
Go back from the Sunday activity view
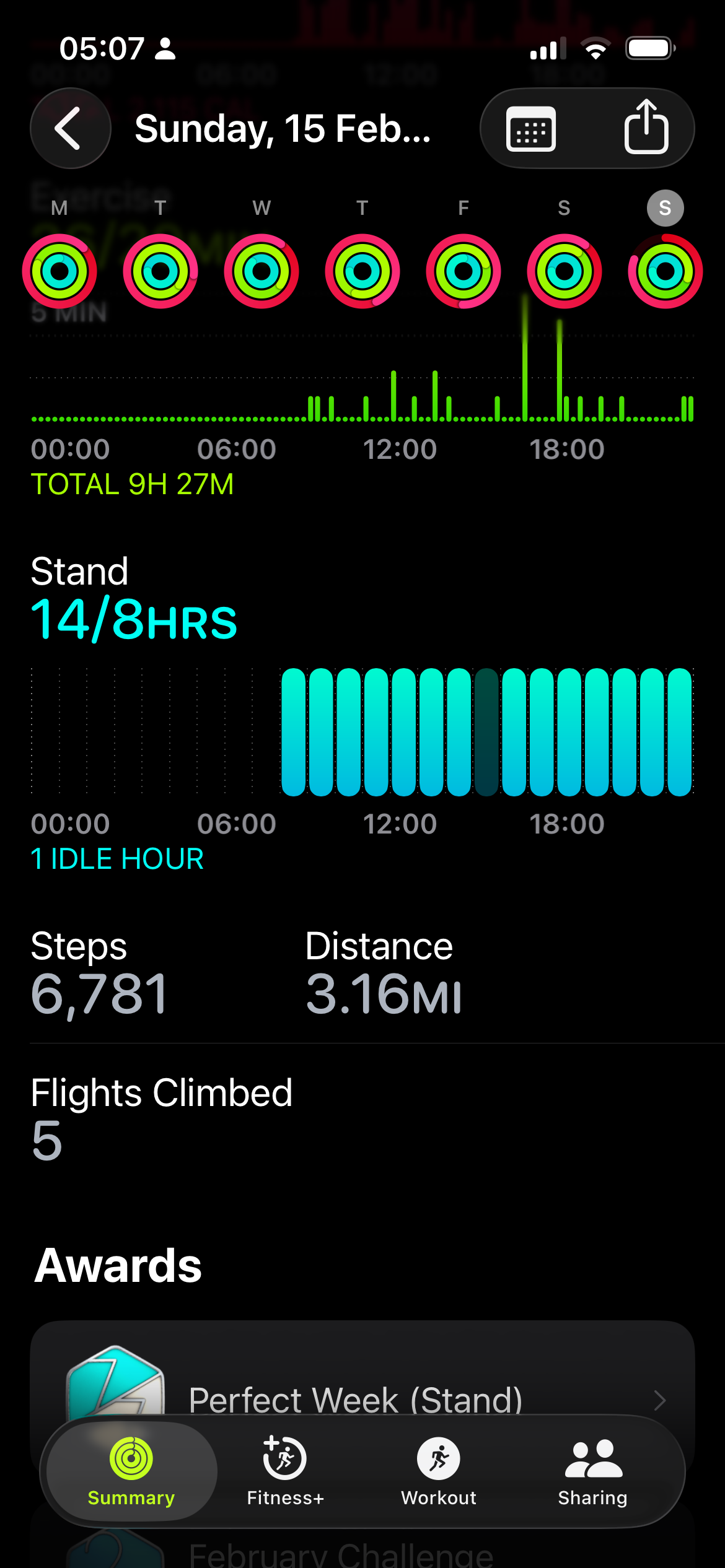tap(70, 128)
